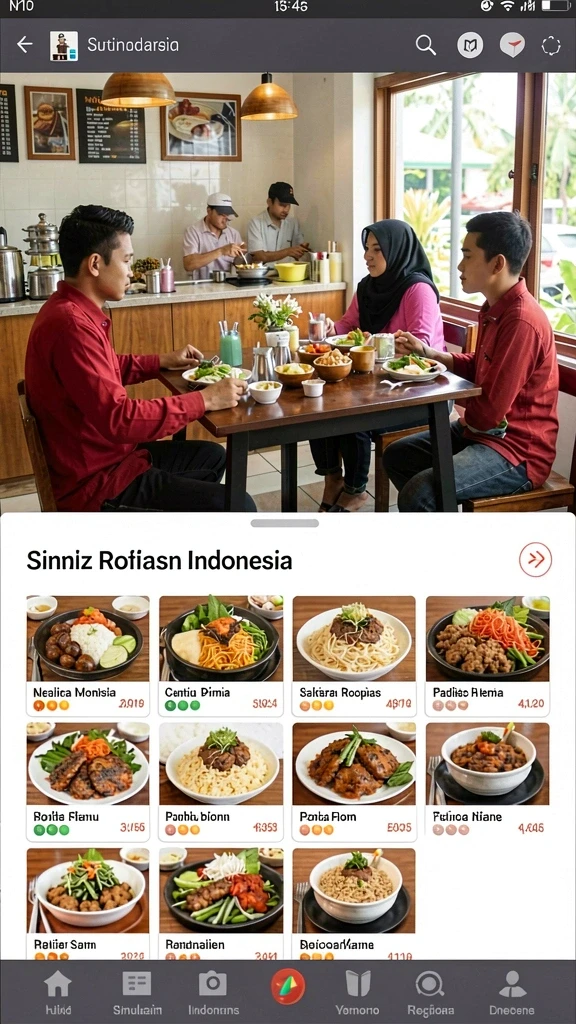
Task: Switch to the Simuliaim tab
Action: [137, 992]
